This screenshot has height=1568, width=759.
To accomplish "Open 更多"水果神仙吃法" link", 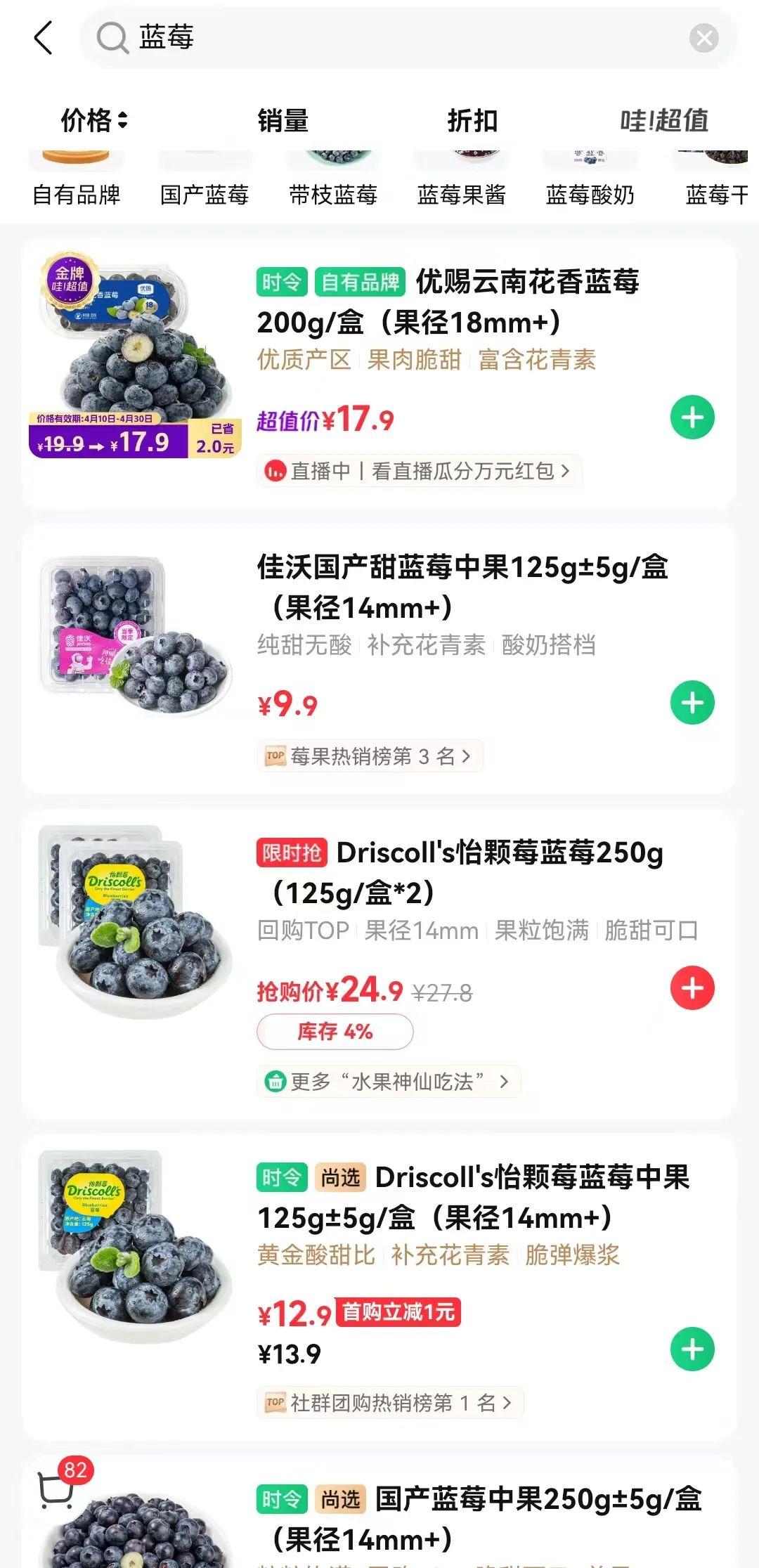I will point(388,1081).
